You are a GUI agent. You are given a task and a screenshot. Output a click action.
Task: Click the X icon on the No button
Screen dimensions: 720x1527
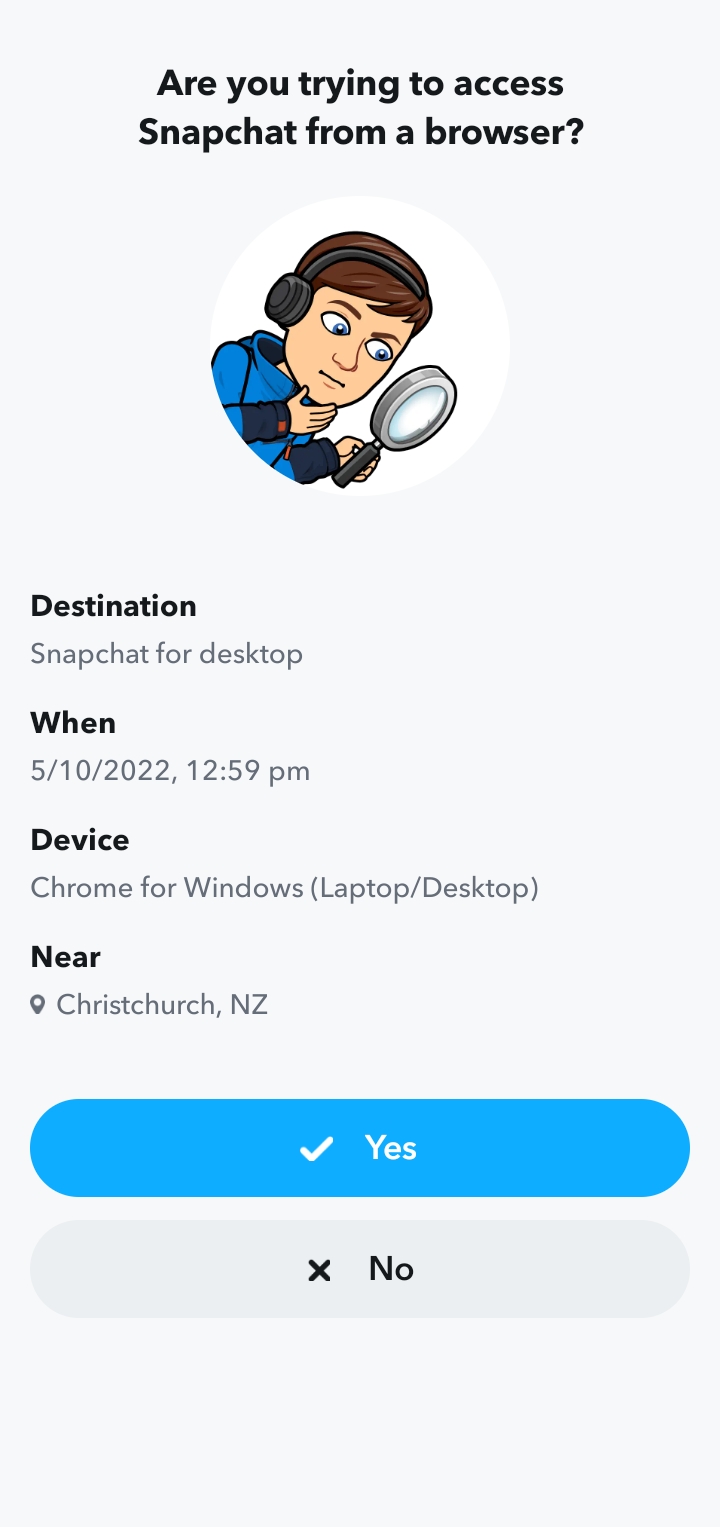click(318, 1269)
